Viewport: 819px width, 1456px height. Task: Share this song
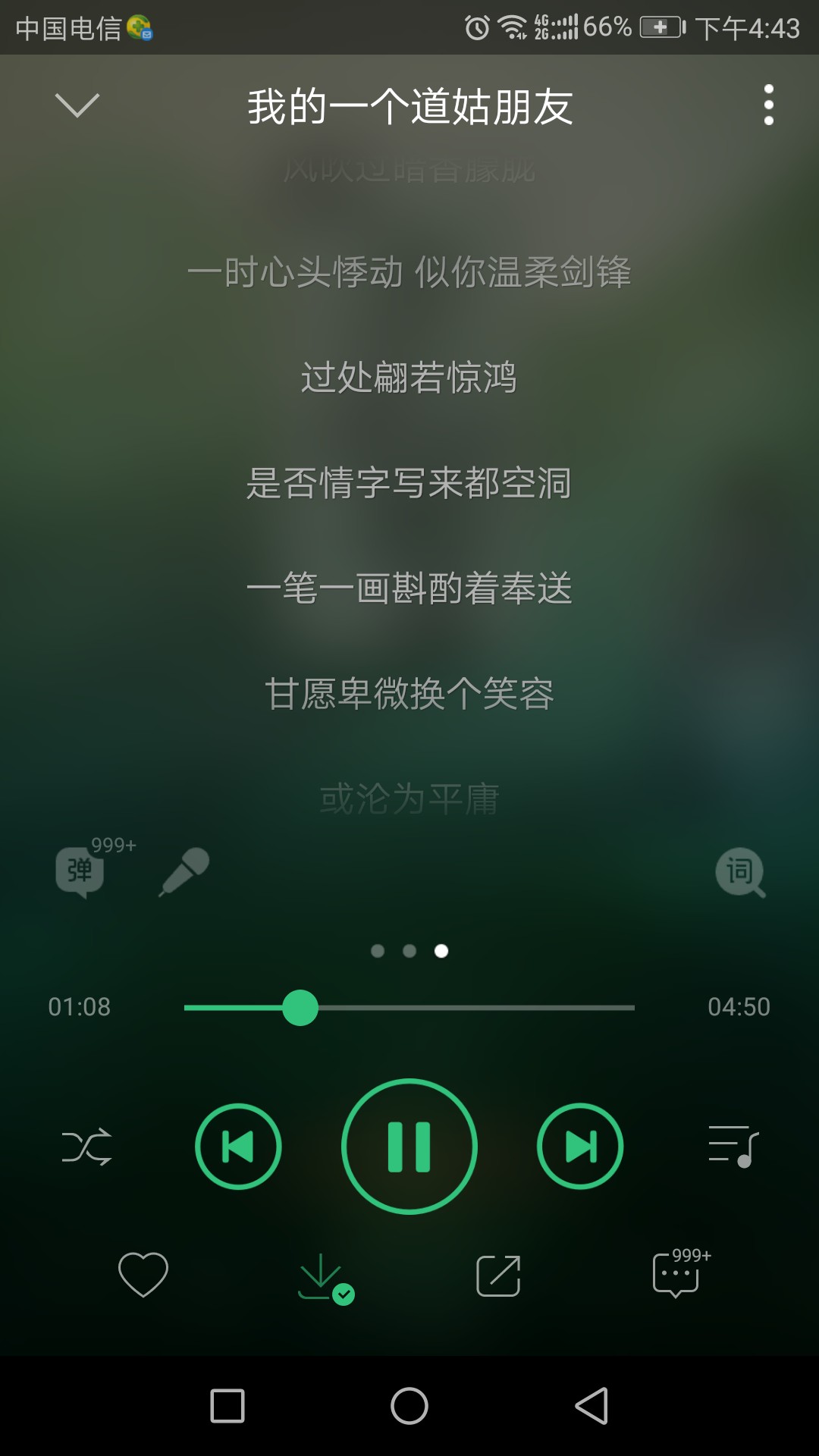498,1276
